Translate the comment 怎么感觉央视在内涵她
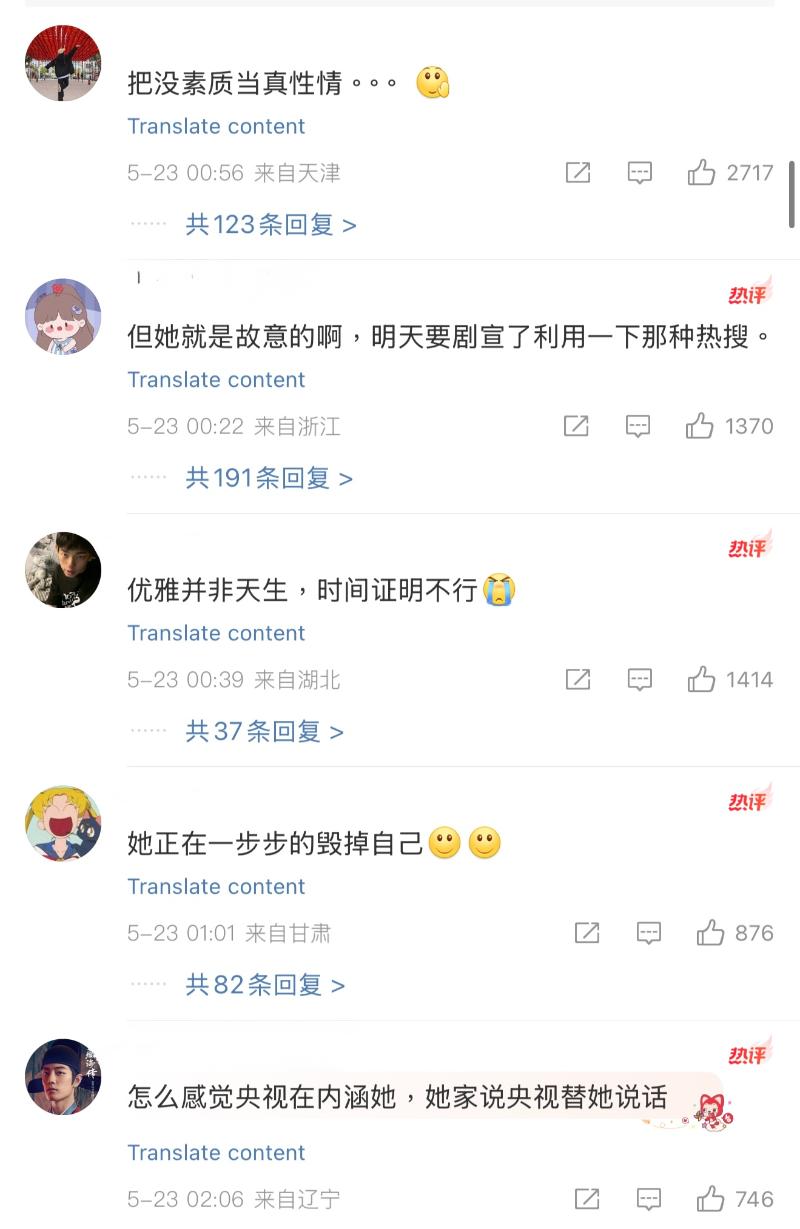This screenshot has width=800, height=1229. pos(216,1153)
